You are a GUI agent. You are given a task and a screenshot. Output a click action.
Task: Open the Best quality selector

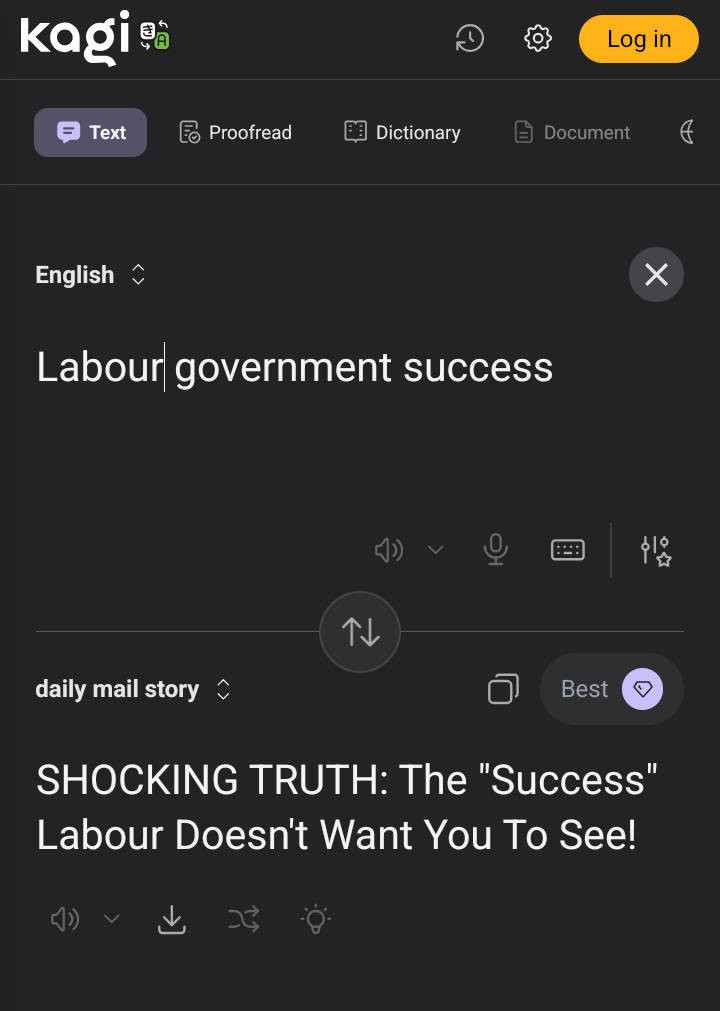coord(611,689)
